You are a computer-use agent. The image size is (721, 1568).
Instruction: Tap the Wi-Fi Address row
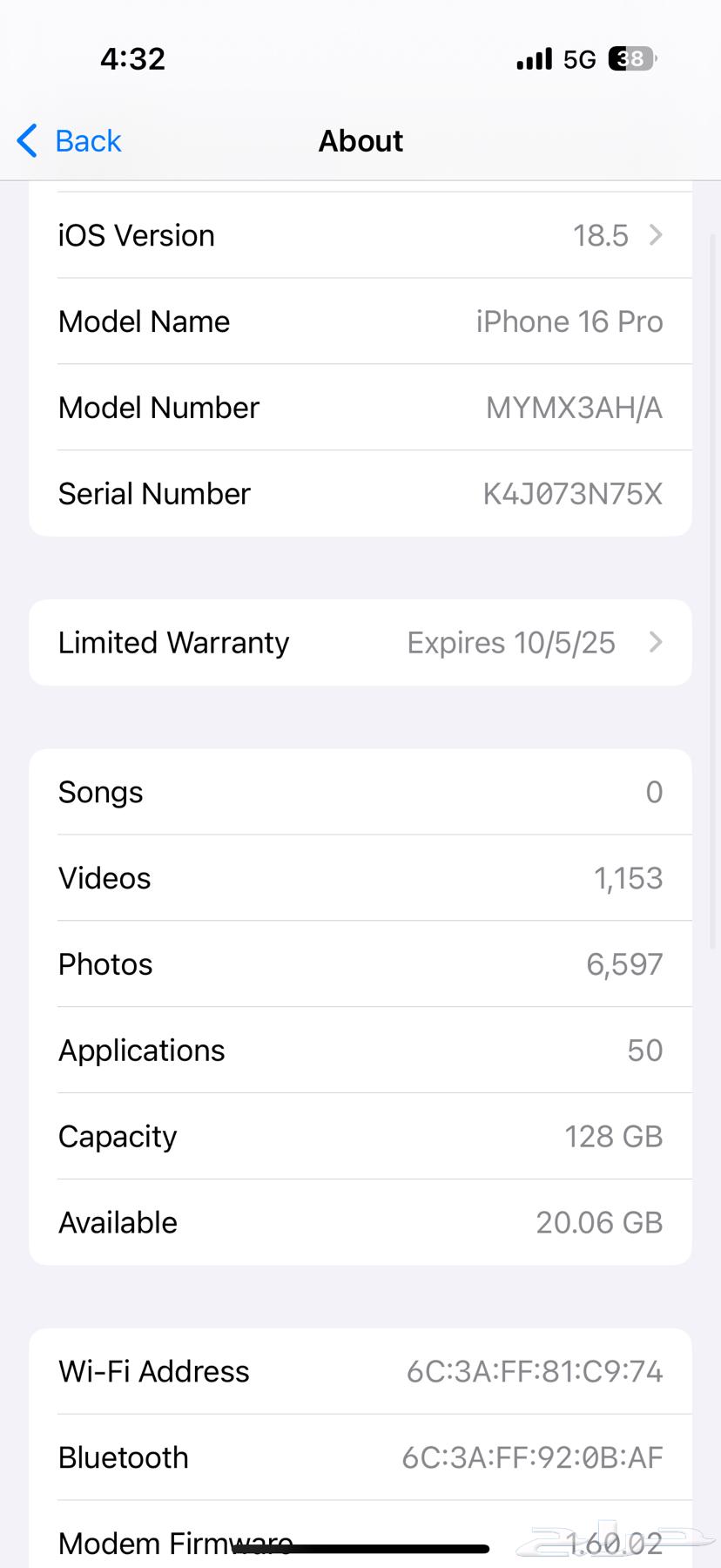(360, 1370)
